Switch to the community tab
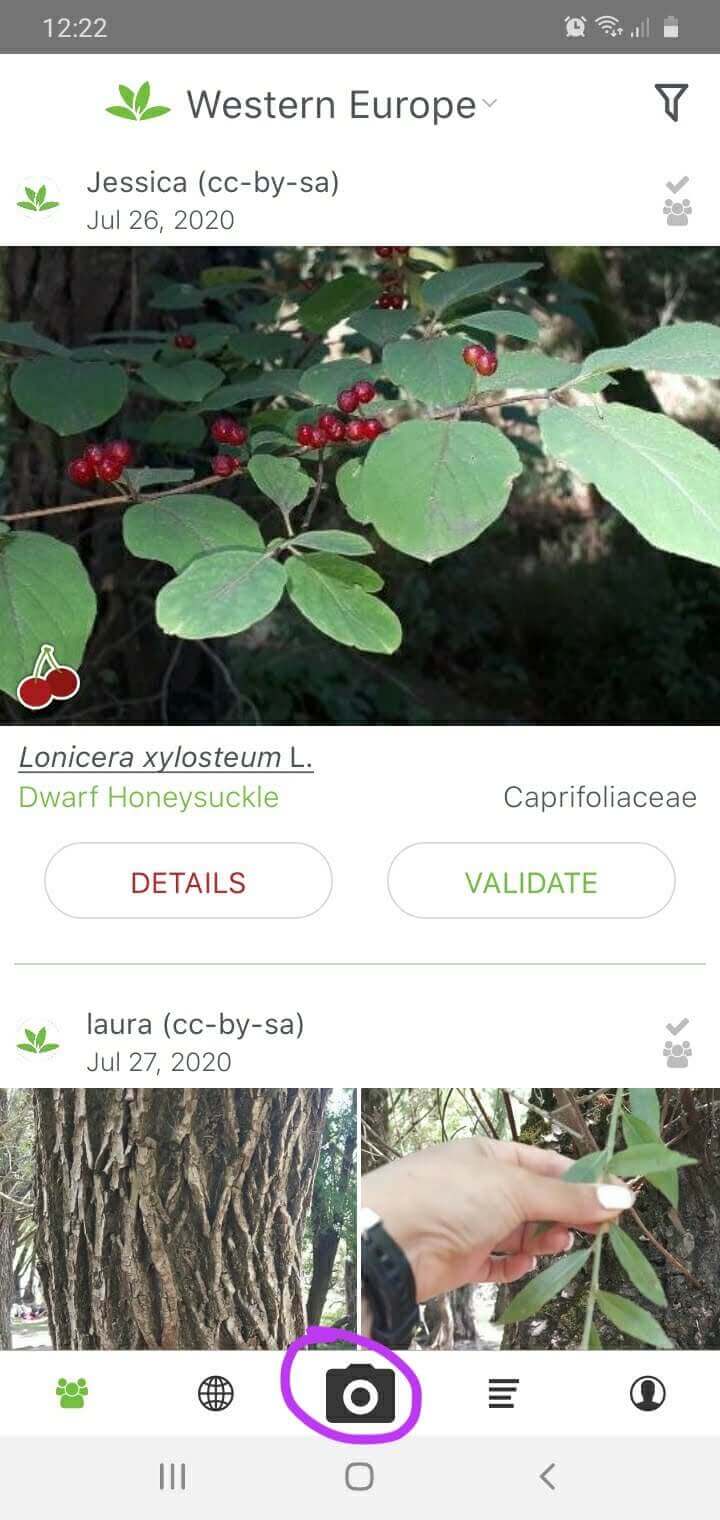 pyautogui.click(x=72, y=1393)
